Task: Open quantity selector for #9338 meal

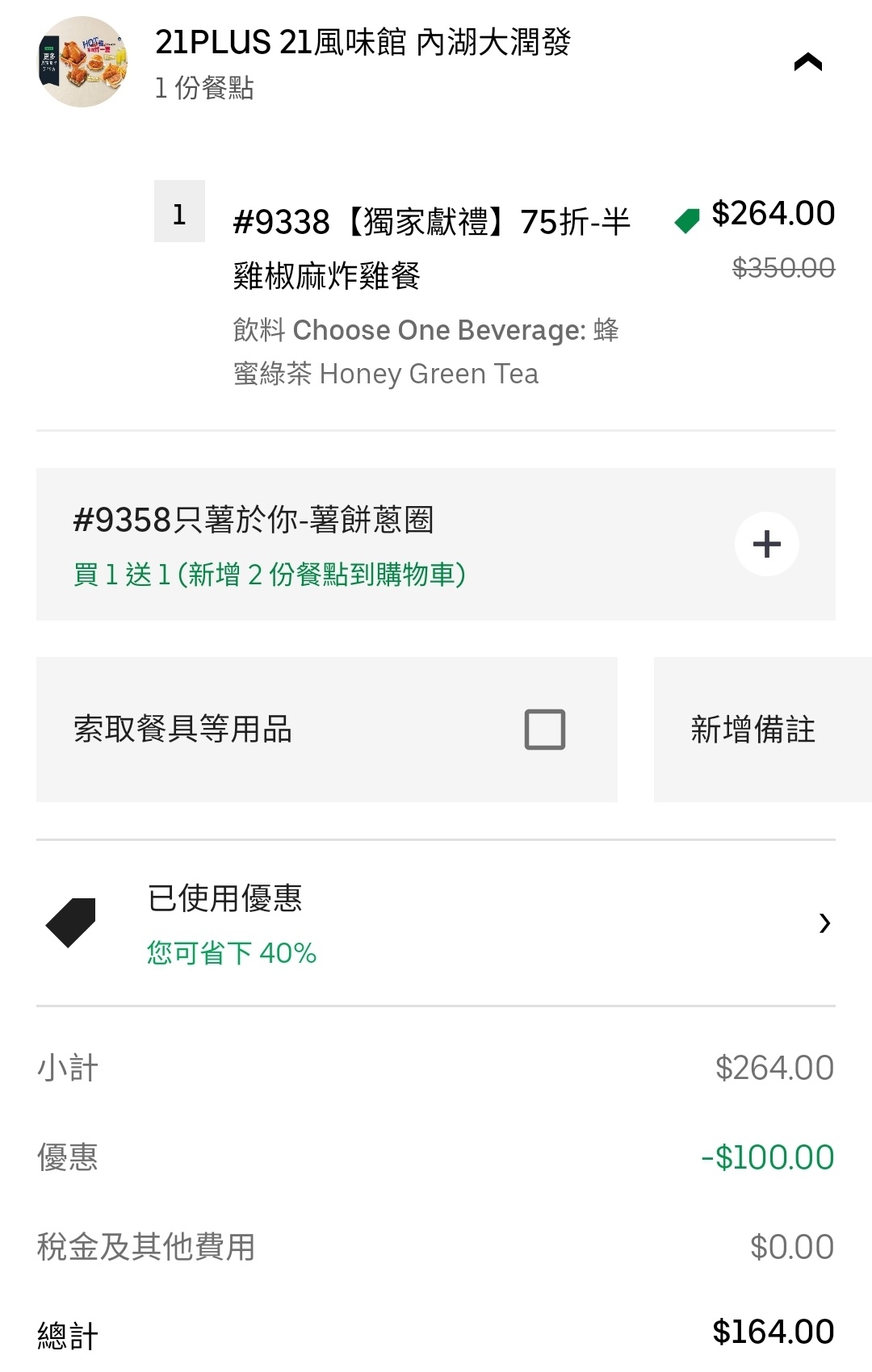Action: [x=179, y=211]
